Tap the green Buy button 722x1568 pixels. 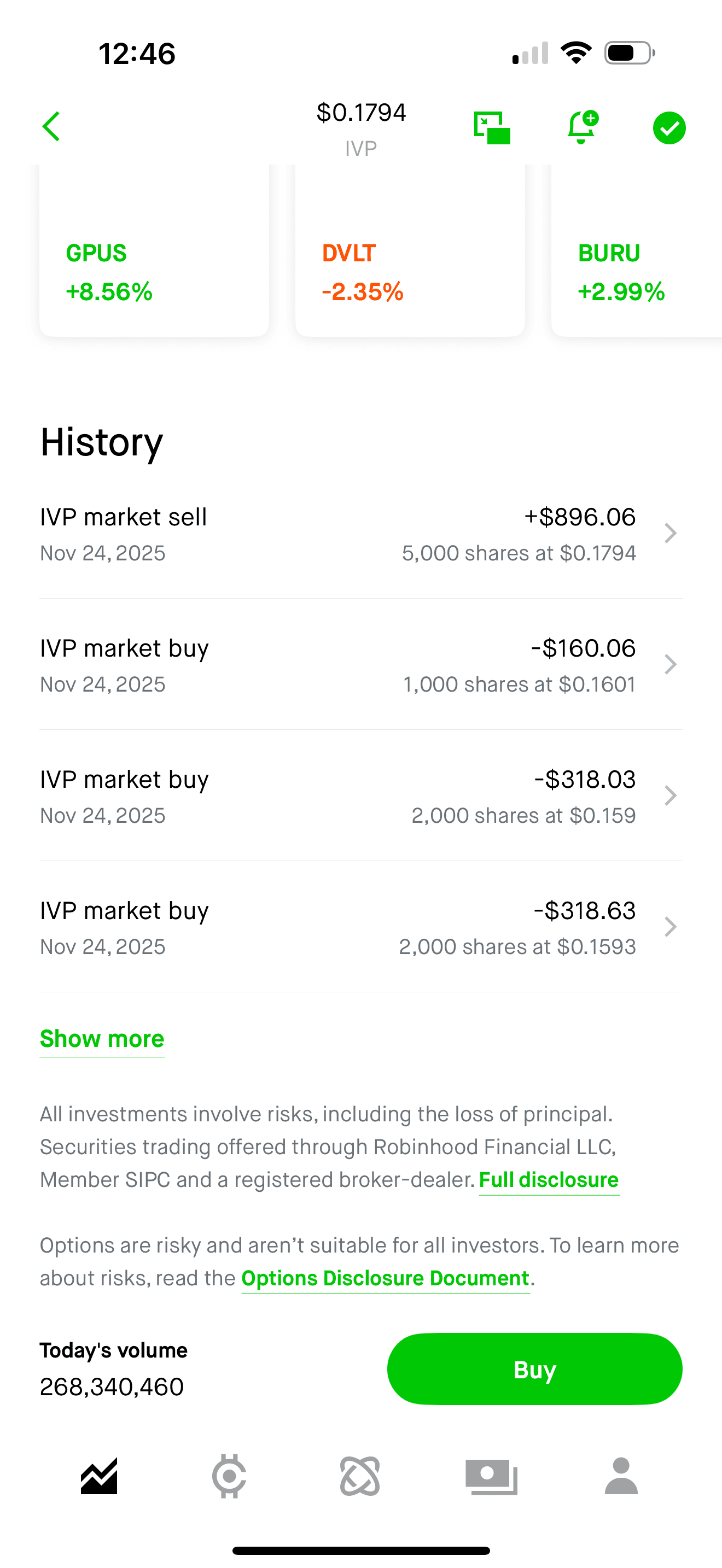(534, 1370)
